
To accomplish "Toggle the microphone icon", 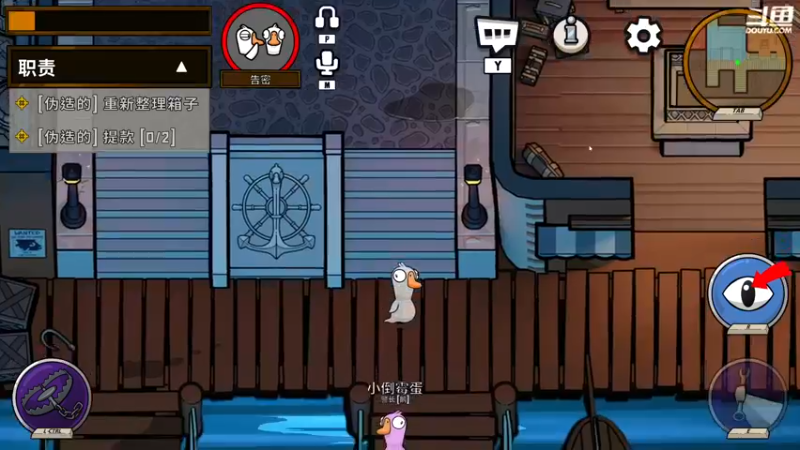I will (327, 64).
